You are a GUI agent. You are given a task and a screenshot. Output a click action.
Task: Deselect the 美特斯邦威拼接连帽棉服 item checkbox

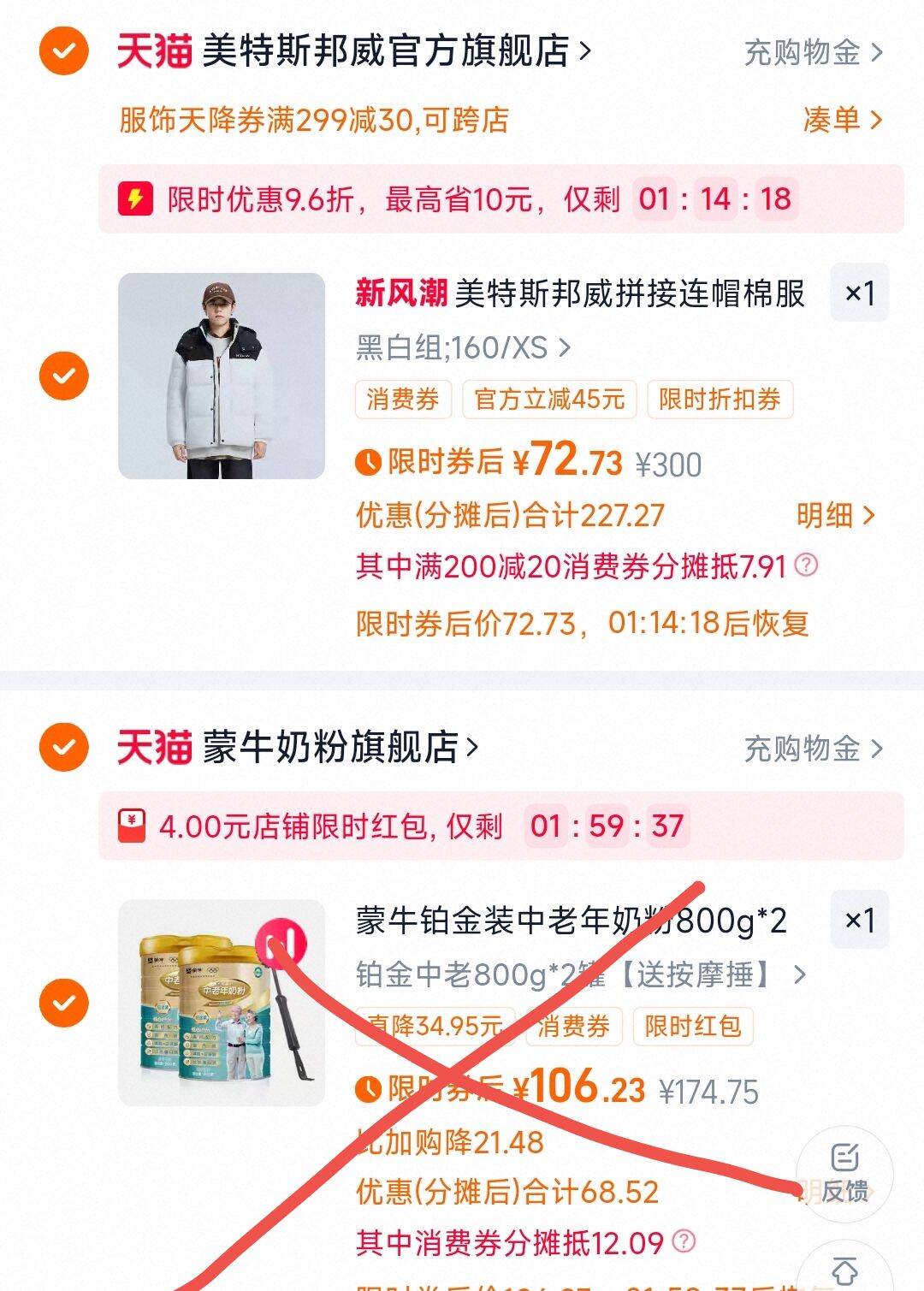[64, 376]
